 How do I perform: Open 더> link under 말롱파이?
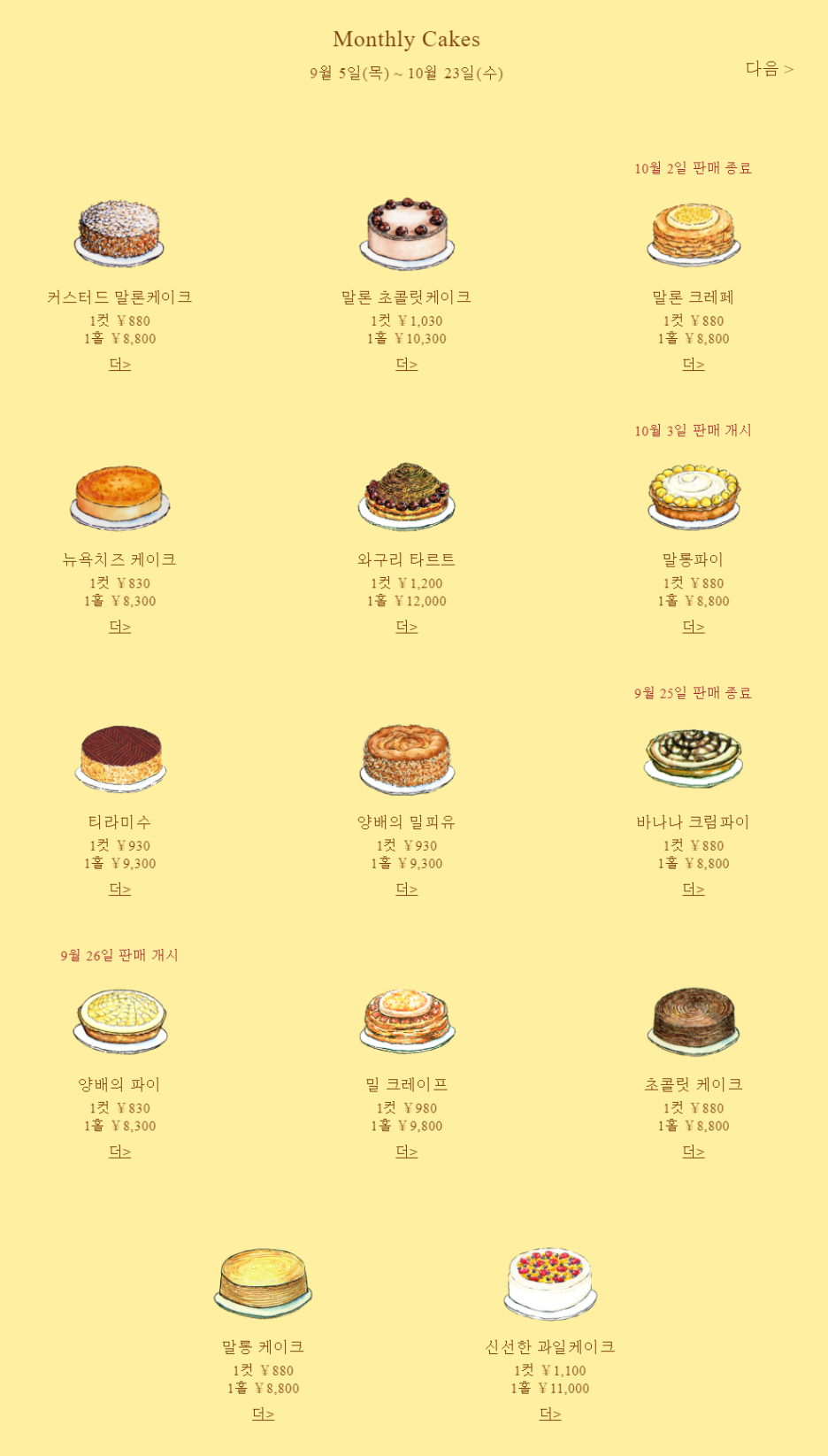click(694, 627)
